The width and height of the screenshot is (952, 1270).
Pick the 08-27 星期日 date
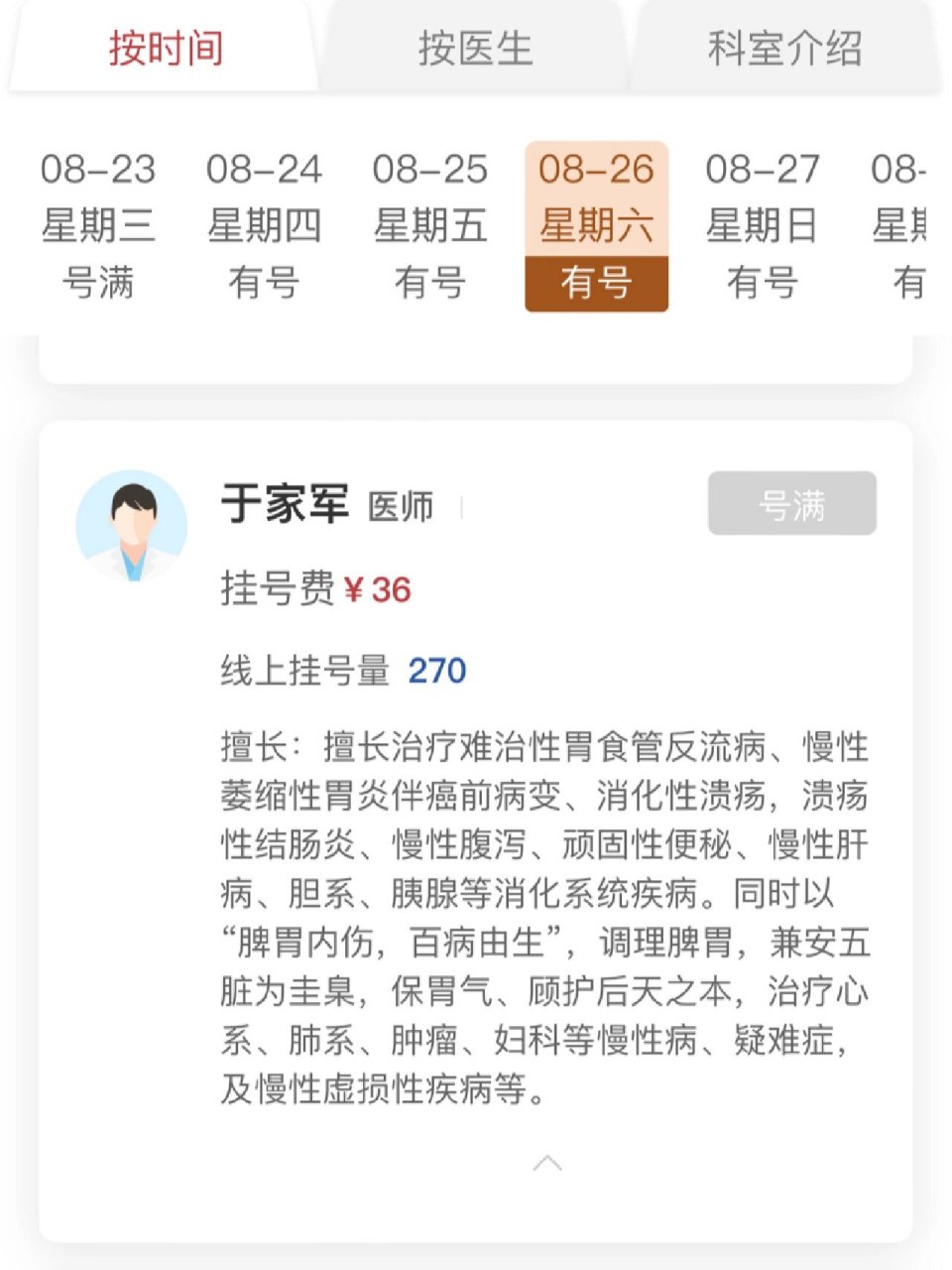pos(762,223)
